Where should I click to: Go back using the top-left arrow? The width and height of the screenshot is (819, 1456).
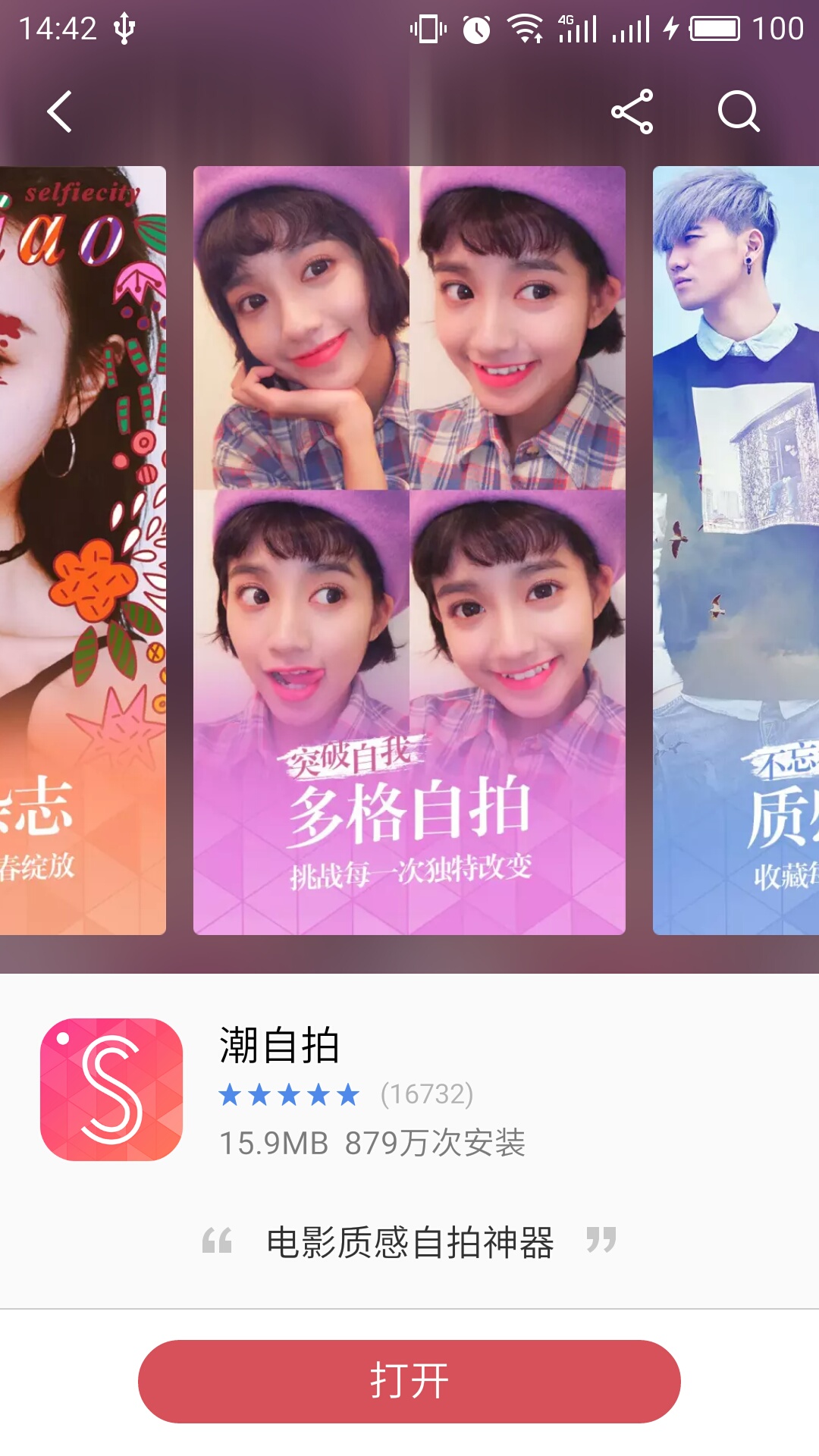click(x=60, y=112)
